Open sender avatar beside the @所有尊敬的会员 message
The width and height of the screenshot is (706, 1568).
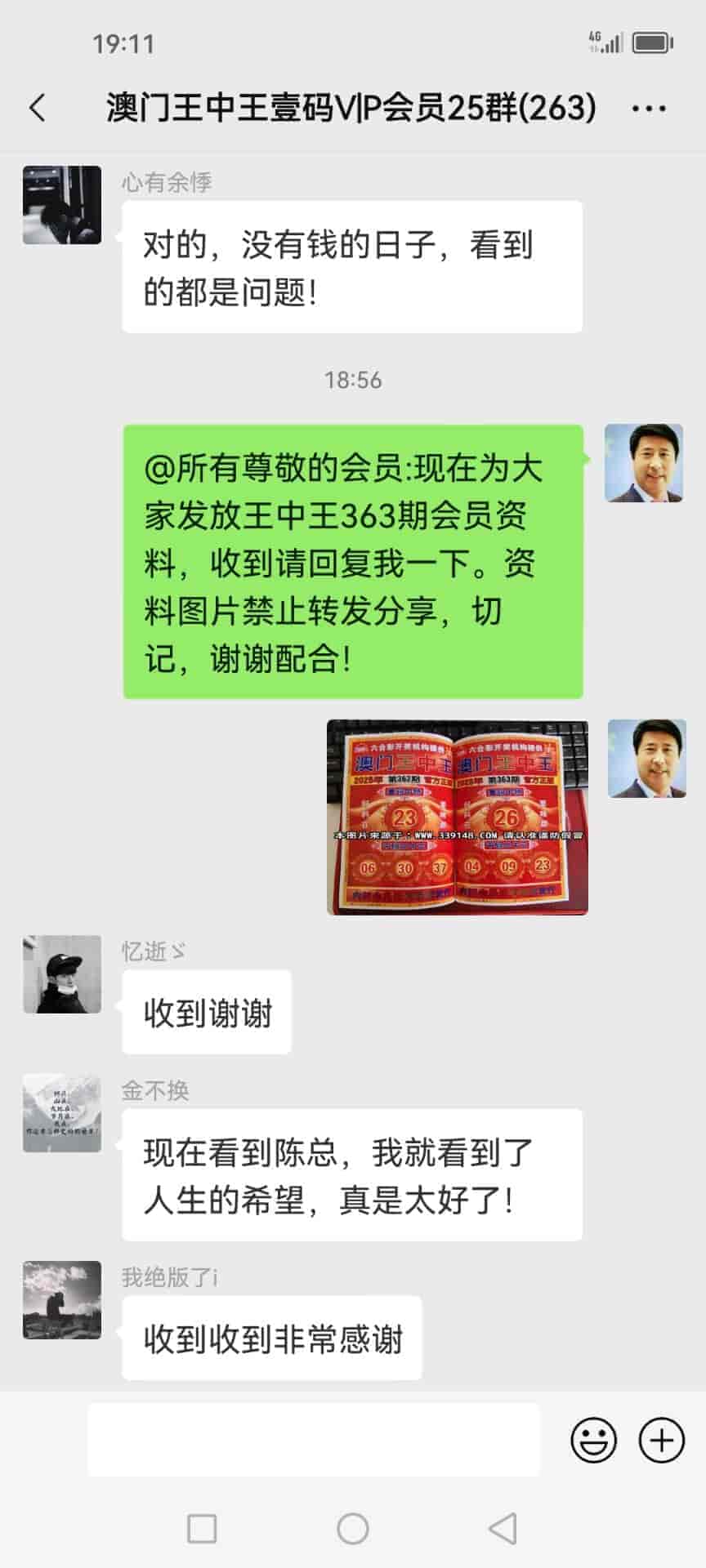pyautogui.click(x=644, y=463)
